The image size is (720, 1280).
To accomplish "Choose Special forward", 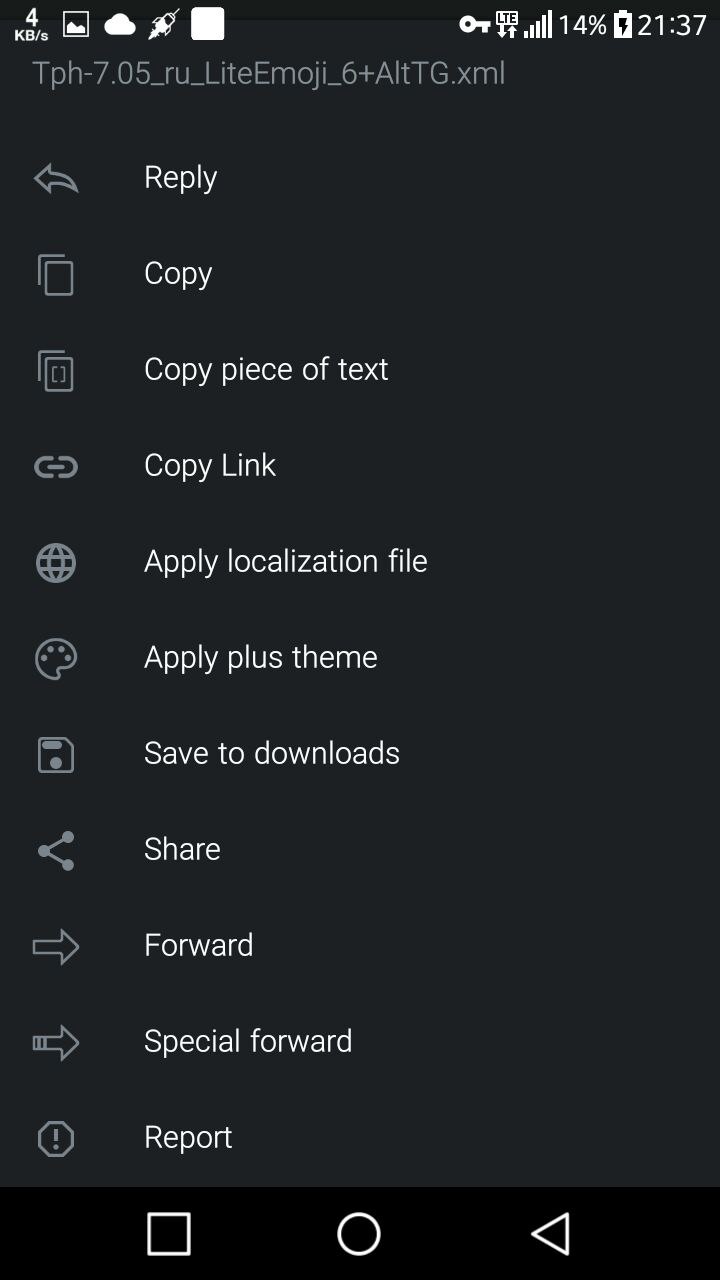I will click(x=360, y=1042).
